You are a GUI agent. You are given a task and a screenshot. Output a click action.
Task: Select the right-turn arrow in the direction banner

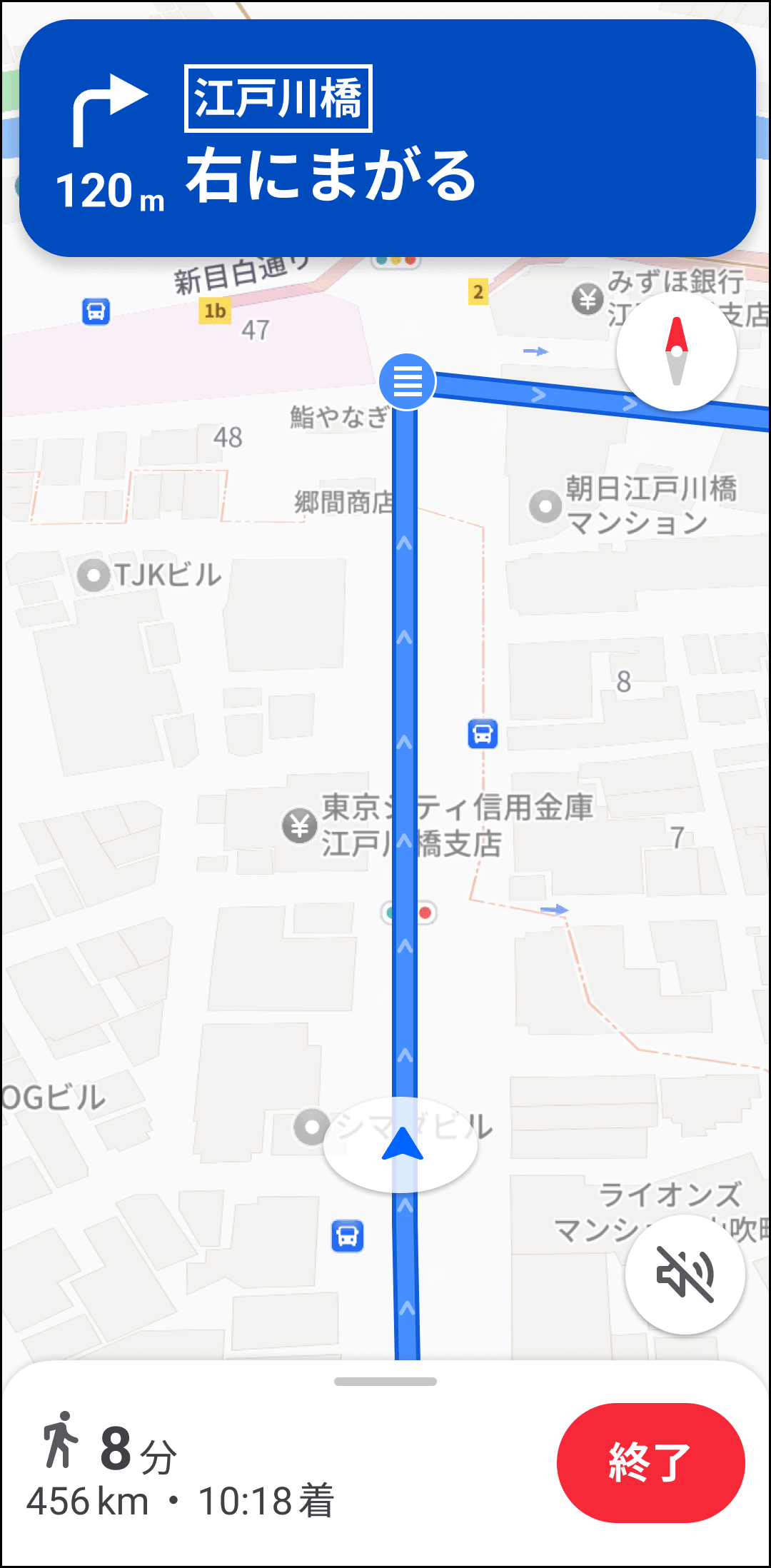109,105
